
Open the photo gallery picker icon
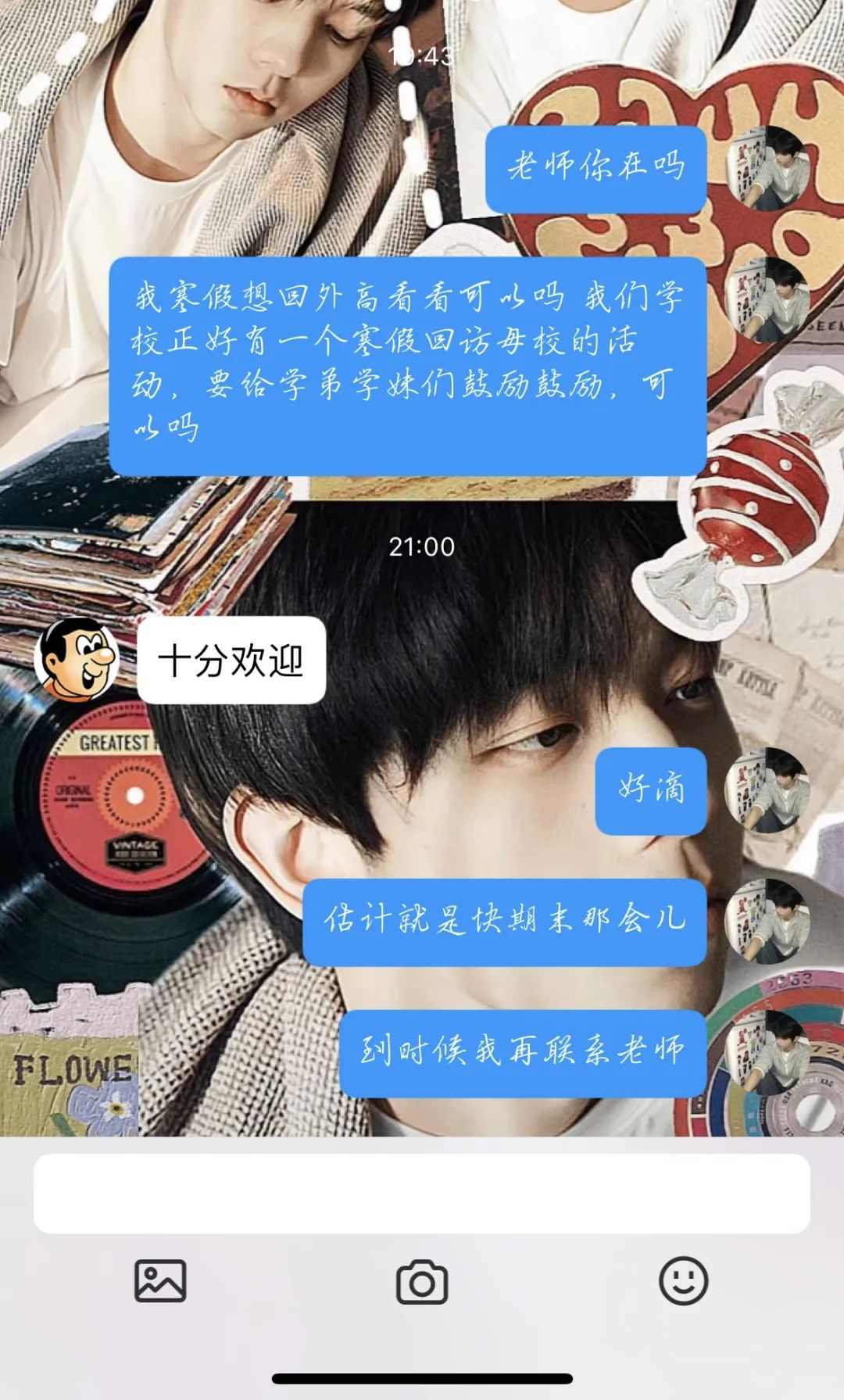click(x=160, y=1280)
